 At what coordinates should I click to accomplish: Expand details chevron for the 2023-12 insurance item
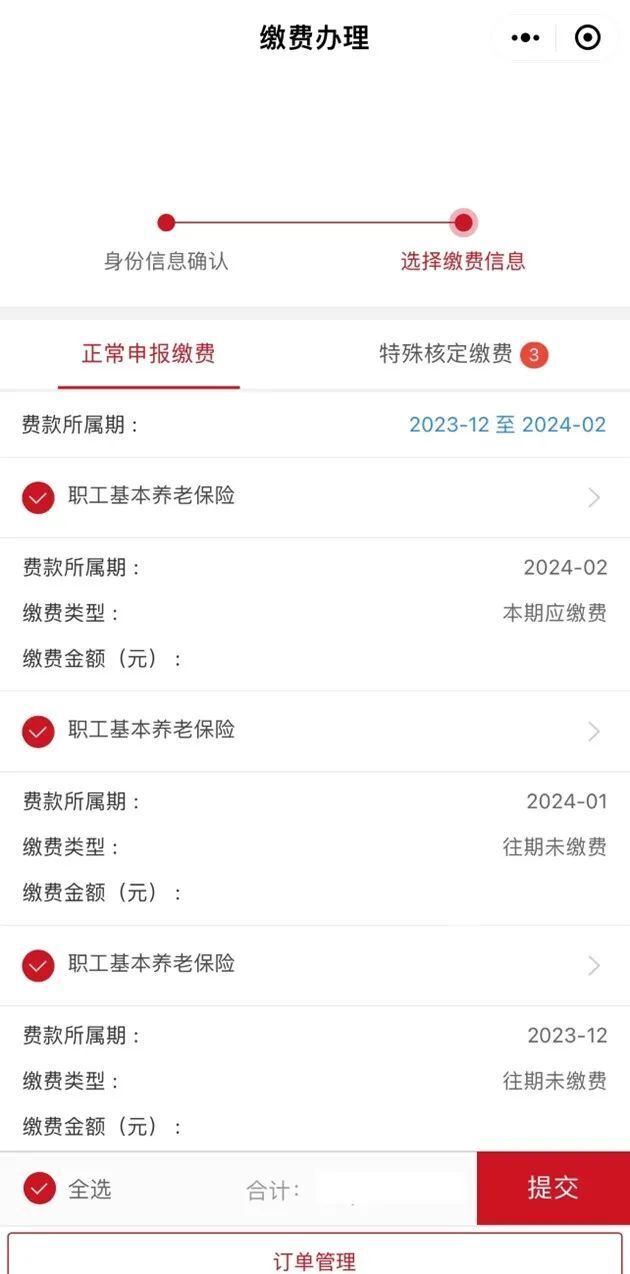pos(594,965)
